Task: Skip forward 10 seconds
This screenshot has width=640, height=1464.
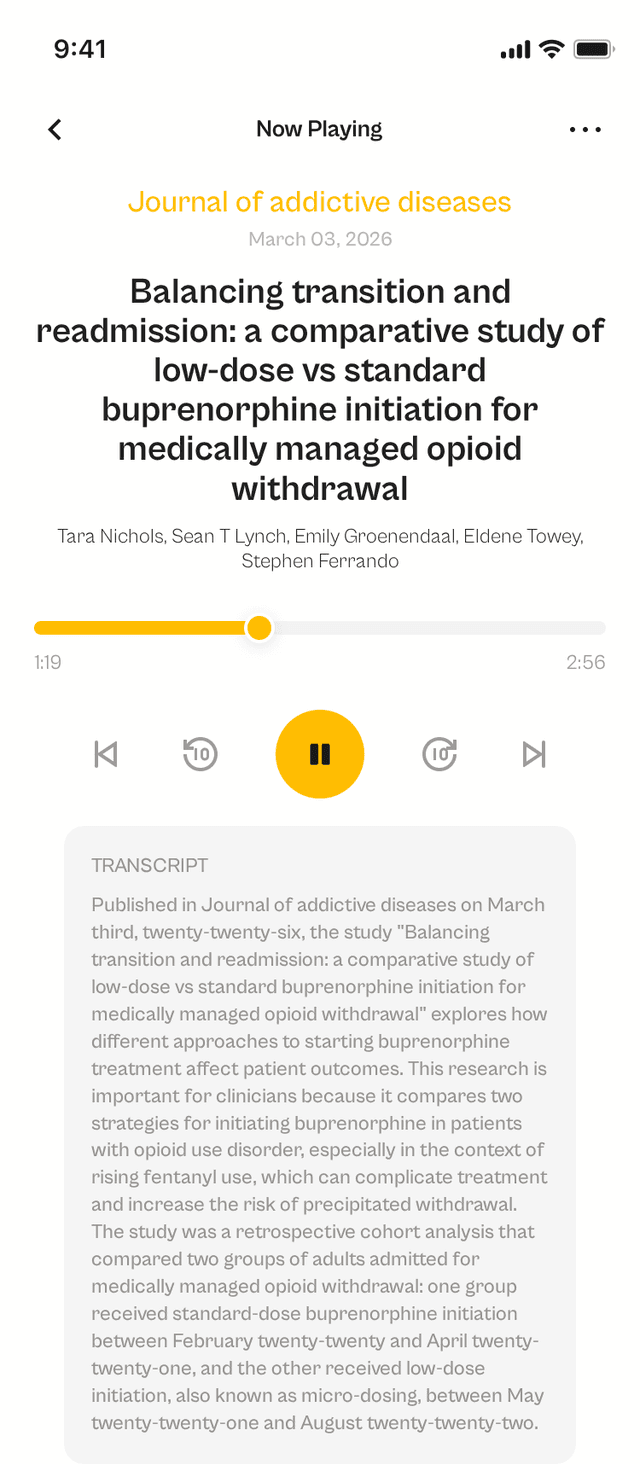Action: (440, 754)
